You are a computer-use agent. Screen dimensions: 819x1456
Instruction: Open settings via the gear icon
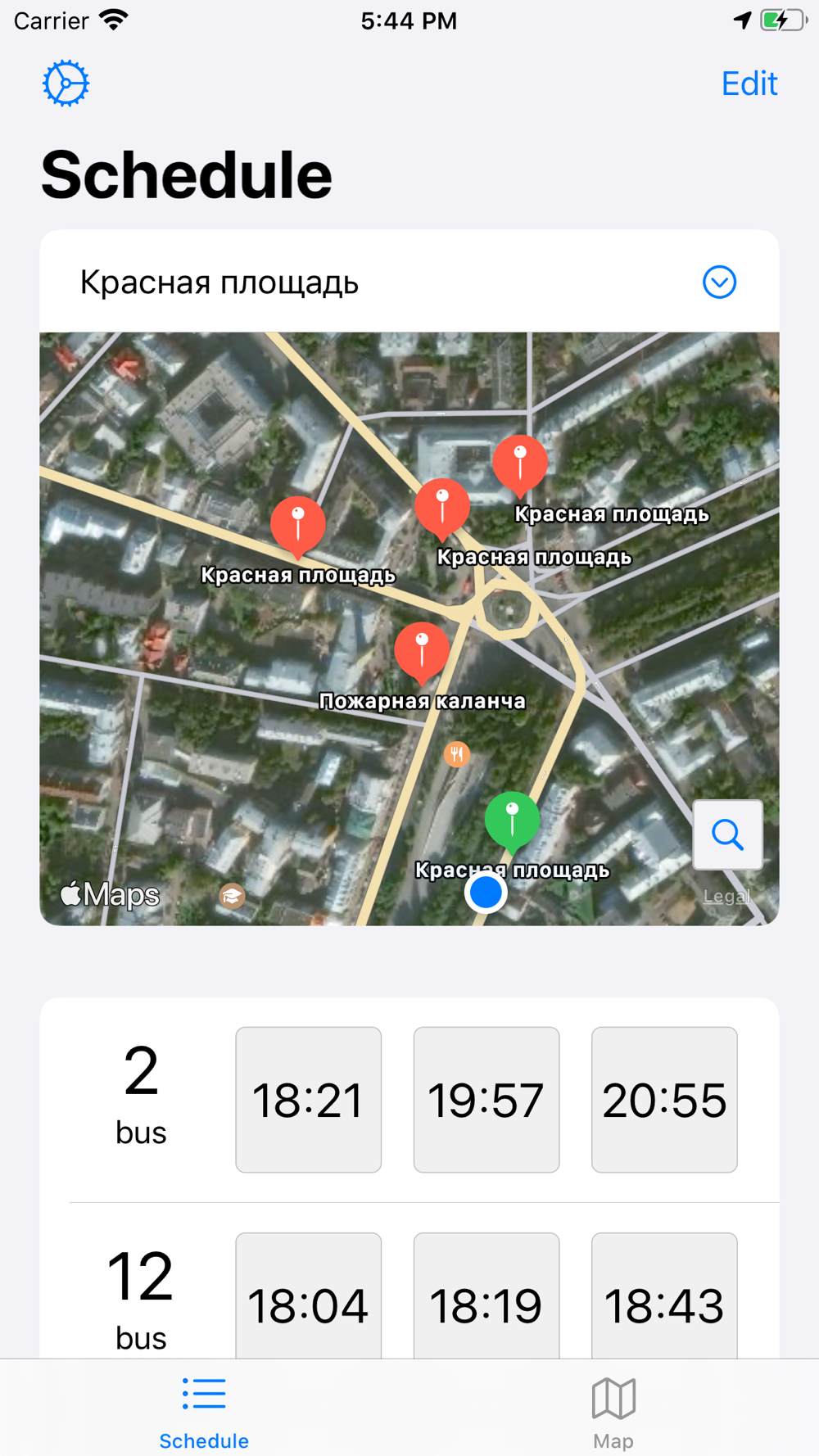click(66, 83)
